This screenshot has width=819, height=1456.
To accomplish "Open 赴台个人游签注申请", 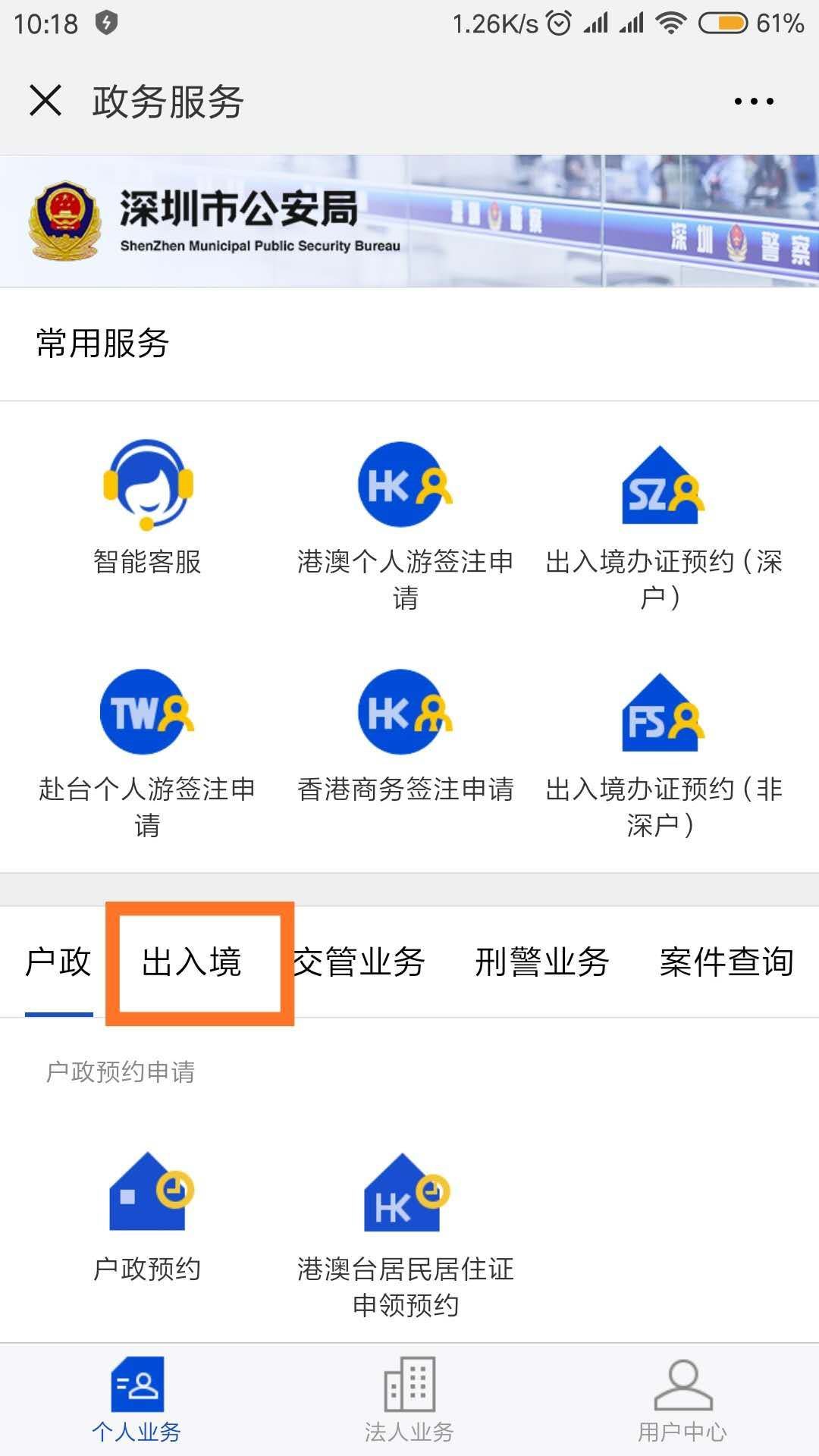I will coord(147,751).
